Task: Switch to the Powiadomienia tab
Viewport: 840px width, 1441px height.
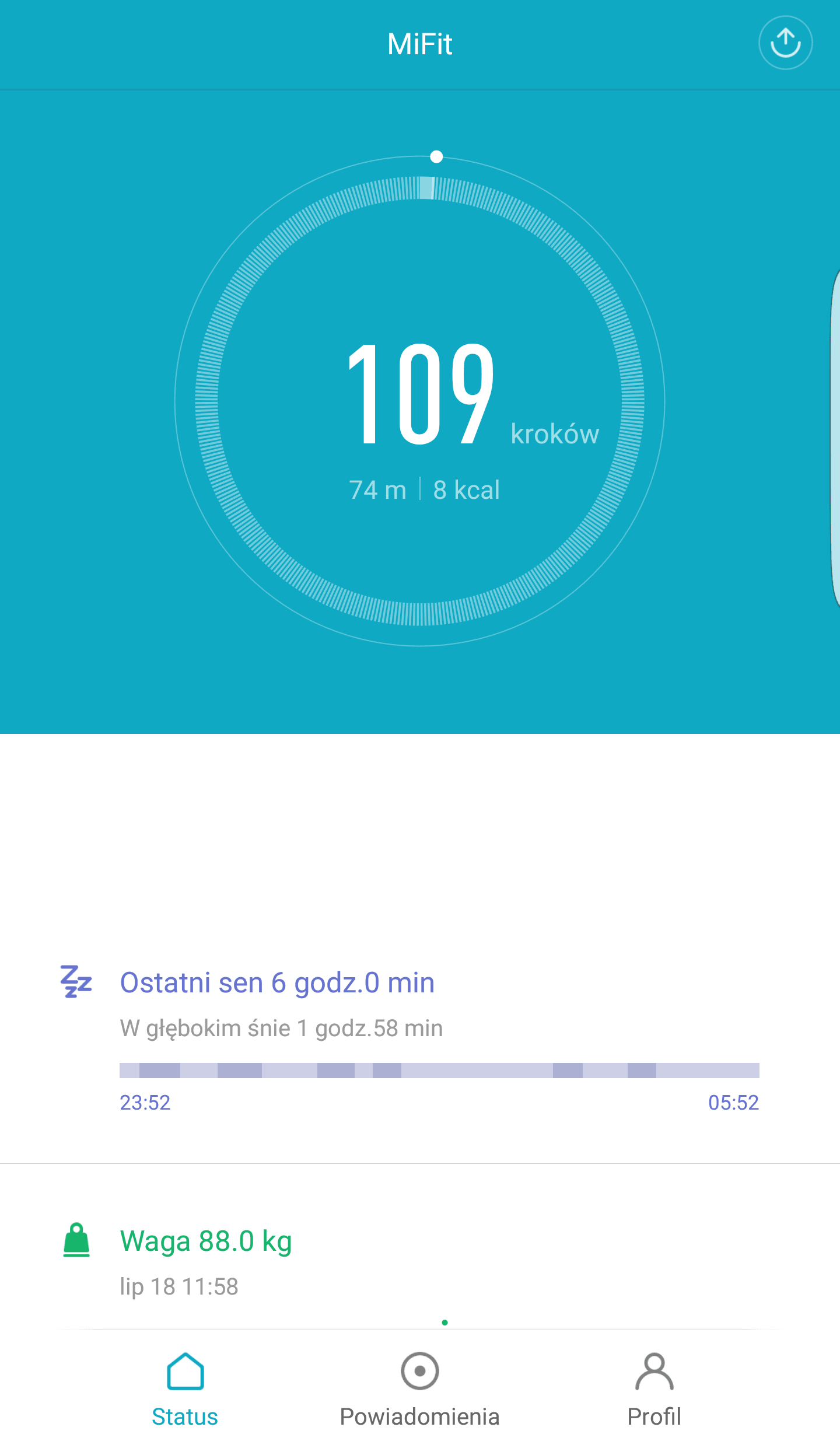Action: [420, 1390]
